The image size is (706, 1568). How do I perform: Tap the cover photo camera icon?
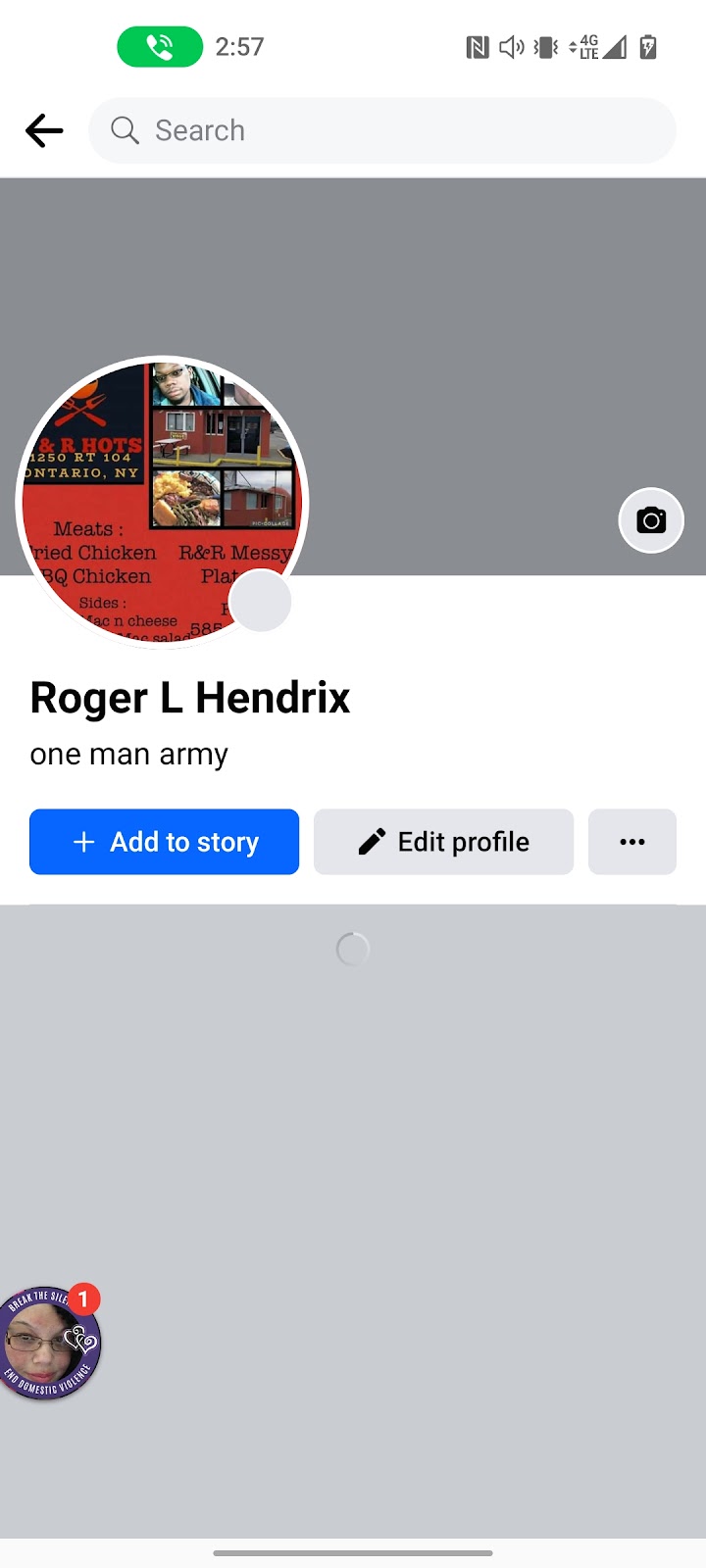[x=651, y=520]
